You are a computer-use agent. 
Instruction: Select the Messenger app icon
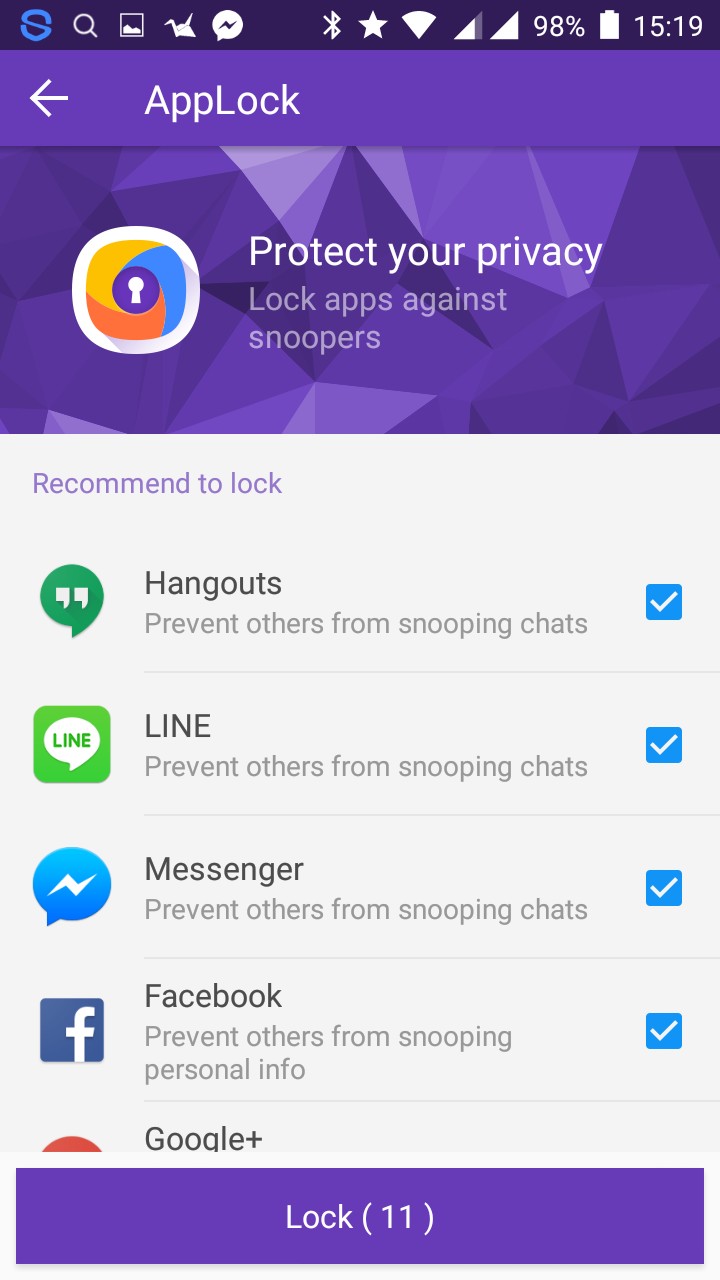pyautogui.click(x=71, y=887)
